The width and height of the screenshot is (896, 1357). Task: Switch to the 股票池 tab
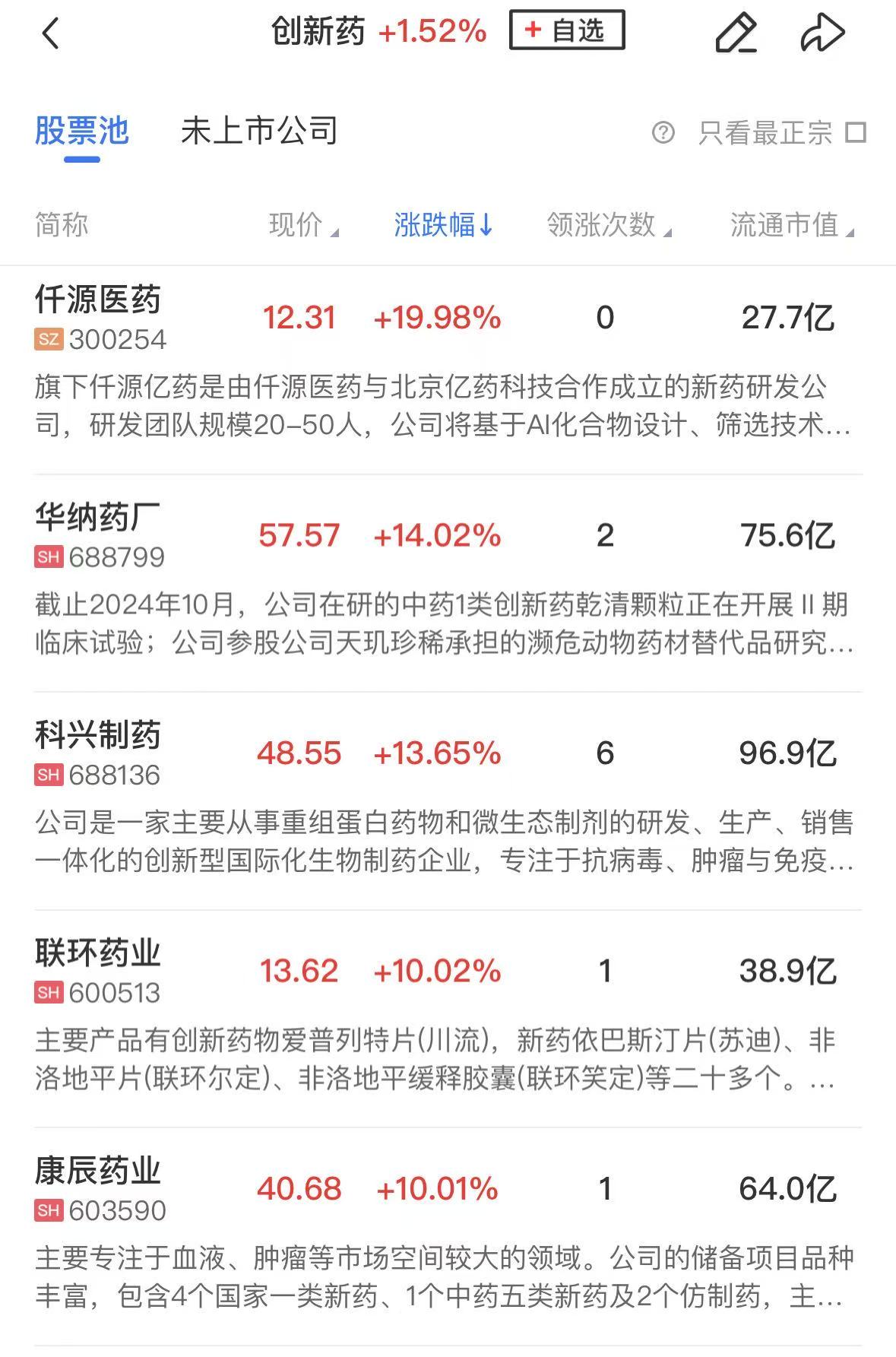pos(82,132)
